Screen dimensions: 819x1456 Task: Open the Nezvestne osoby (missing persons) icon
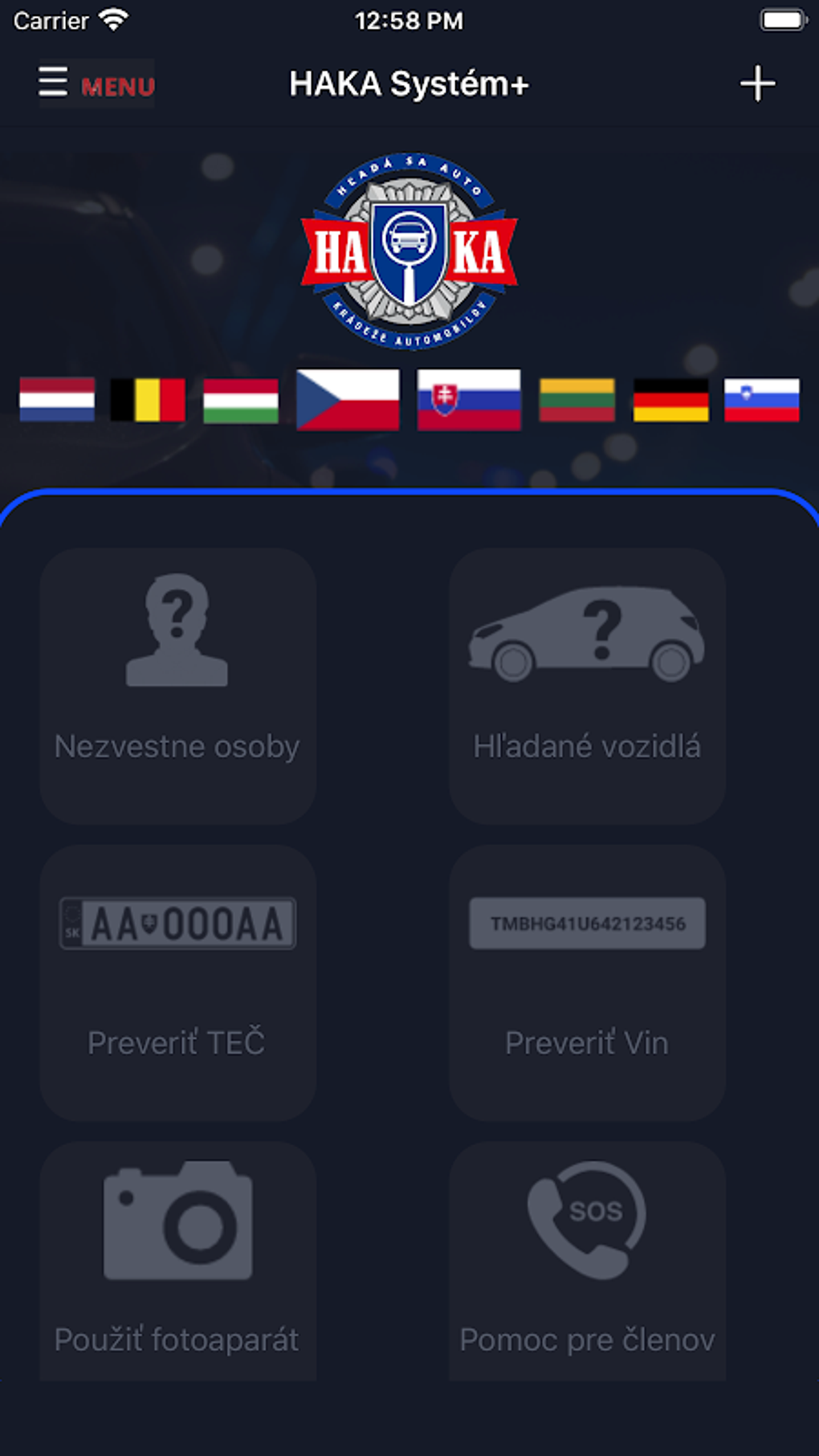pyautogui.click(x=177, y=634)
